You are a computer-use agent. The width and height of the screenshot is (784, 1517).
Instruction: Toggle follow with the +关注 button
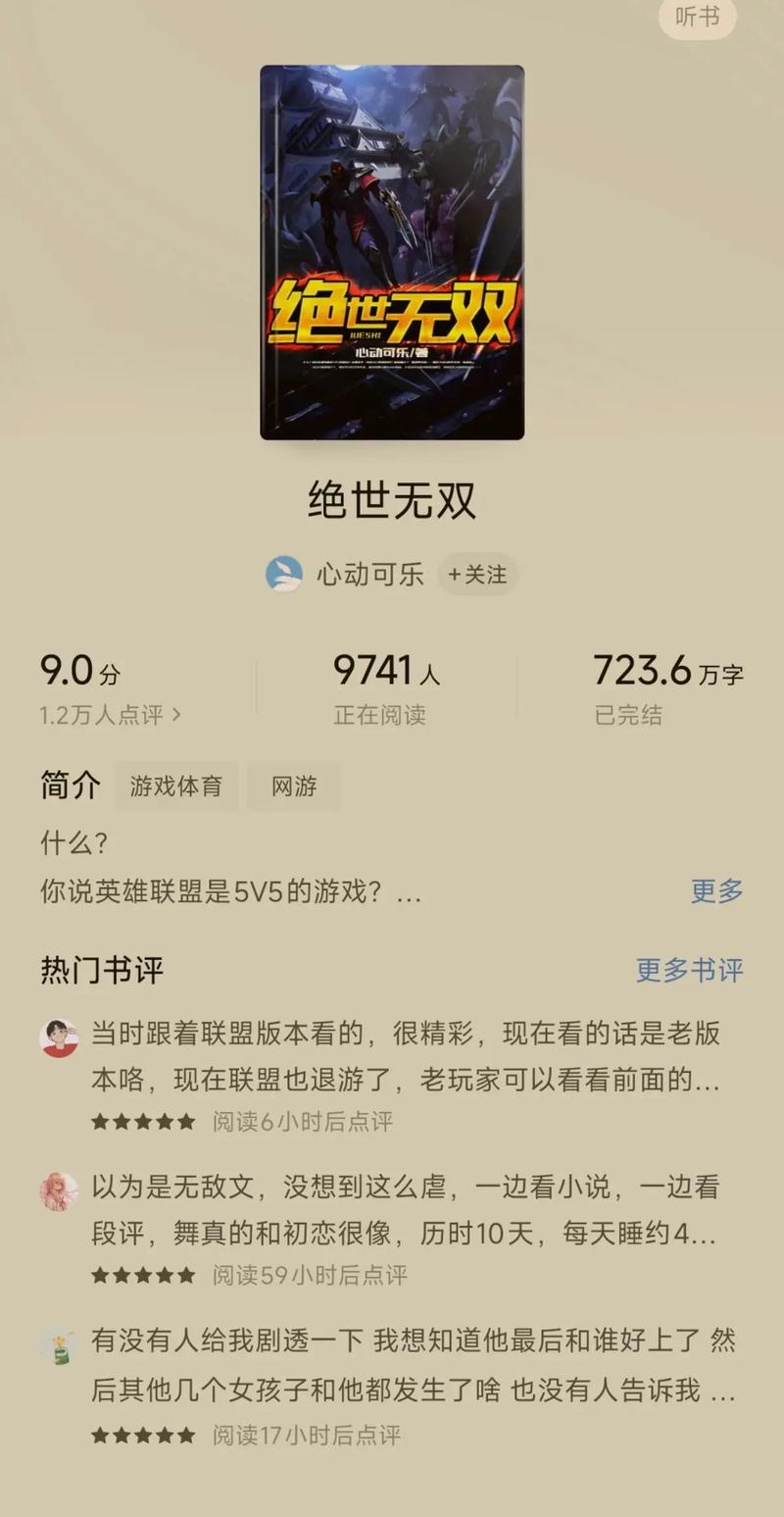[x=477, y=575]
